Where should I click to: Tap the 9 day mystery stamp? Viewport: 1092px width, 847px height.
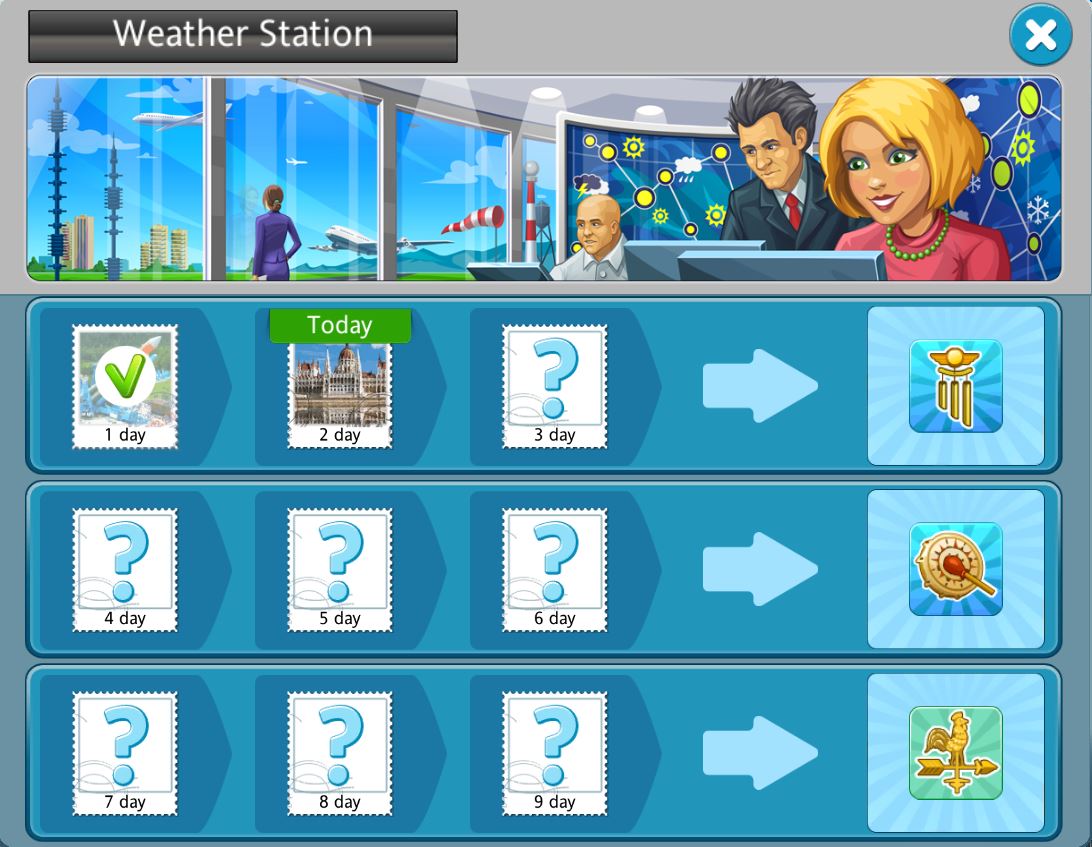pos(555,753)
